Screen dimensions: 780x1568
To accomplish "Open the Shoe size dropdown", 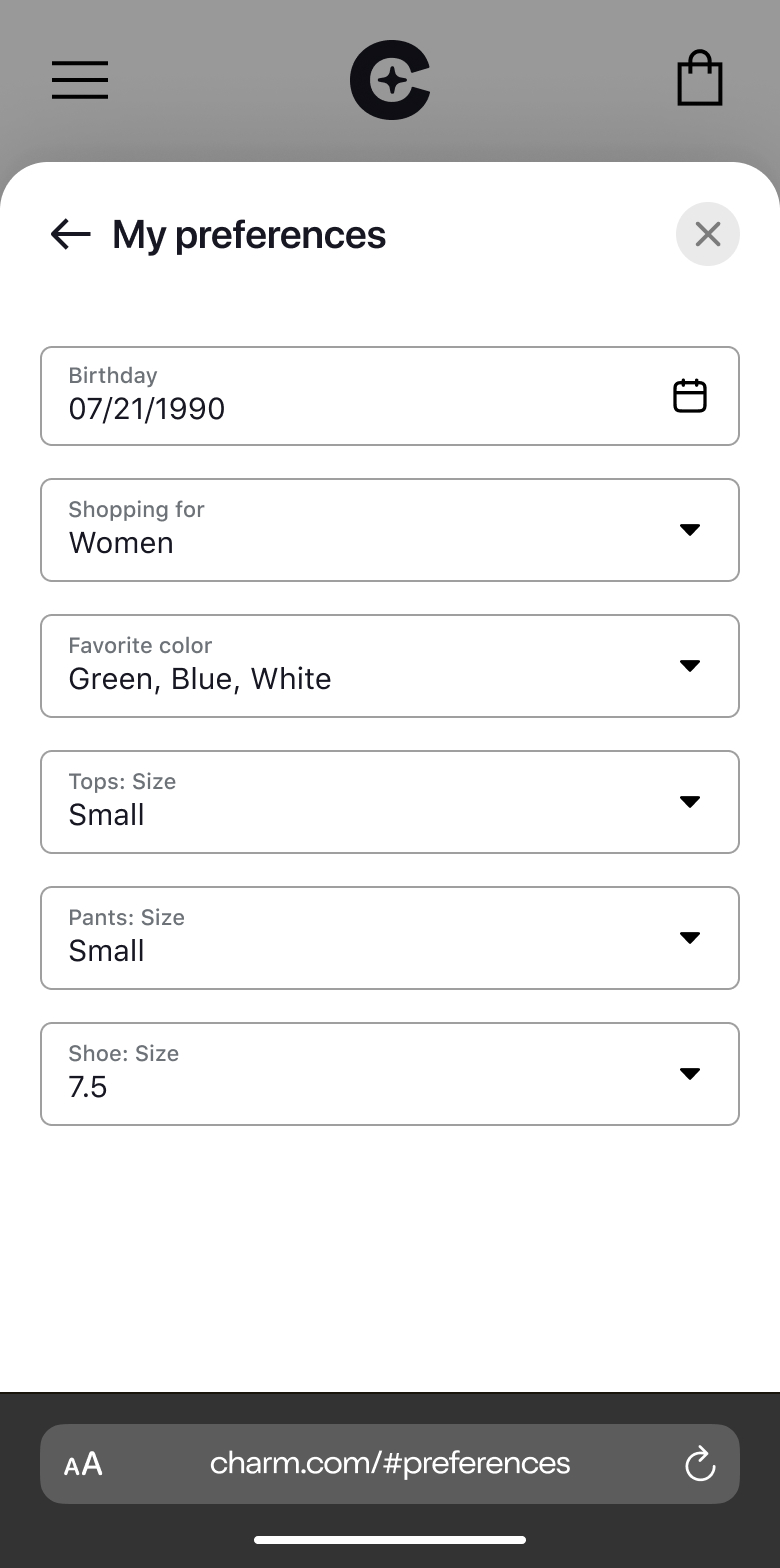I will pos(390,1074).
